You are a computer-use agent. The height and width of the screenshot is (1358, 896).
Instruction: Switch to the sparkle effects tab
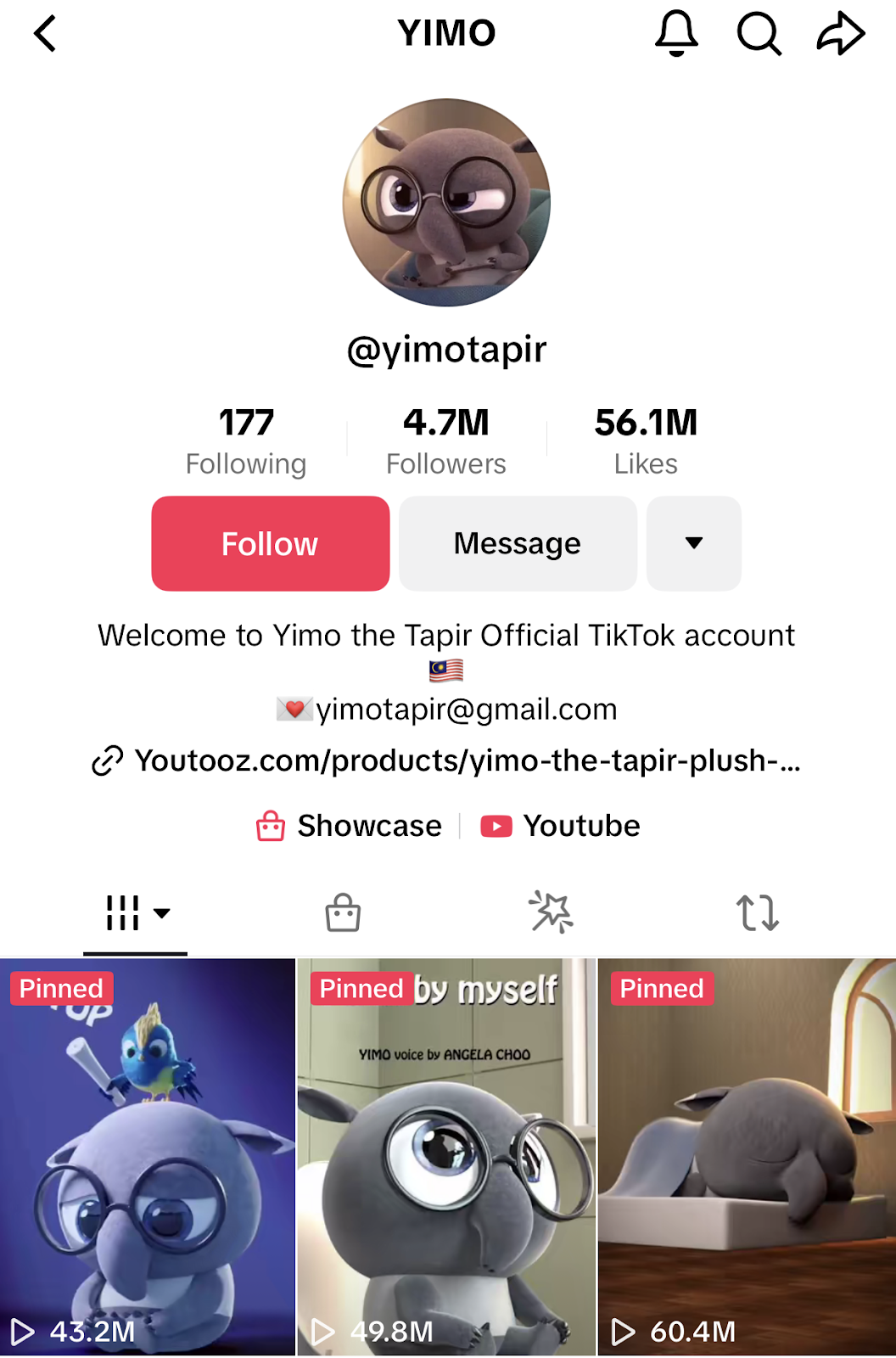pos(551,913)
